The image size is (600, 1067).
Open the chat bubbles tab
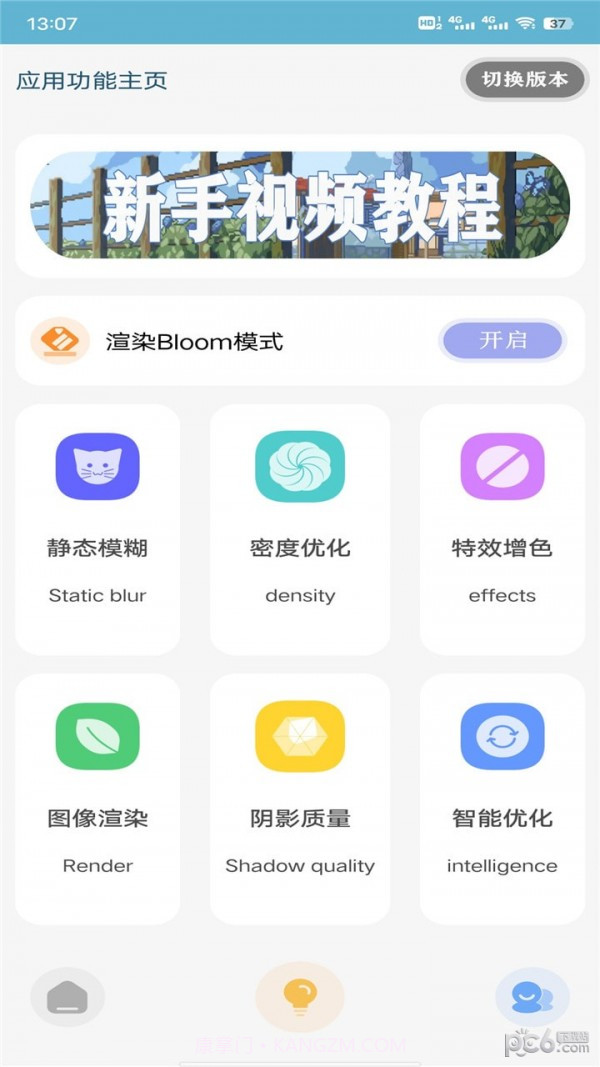[532, 996]
